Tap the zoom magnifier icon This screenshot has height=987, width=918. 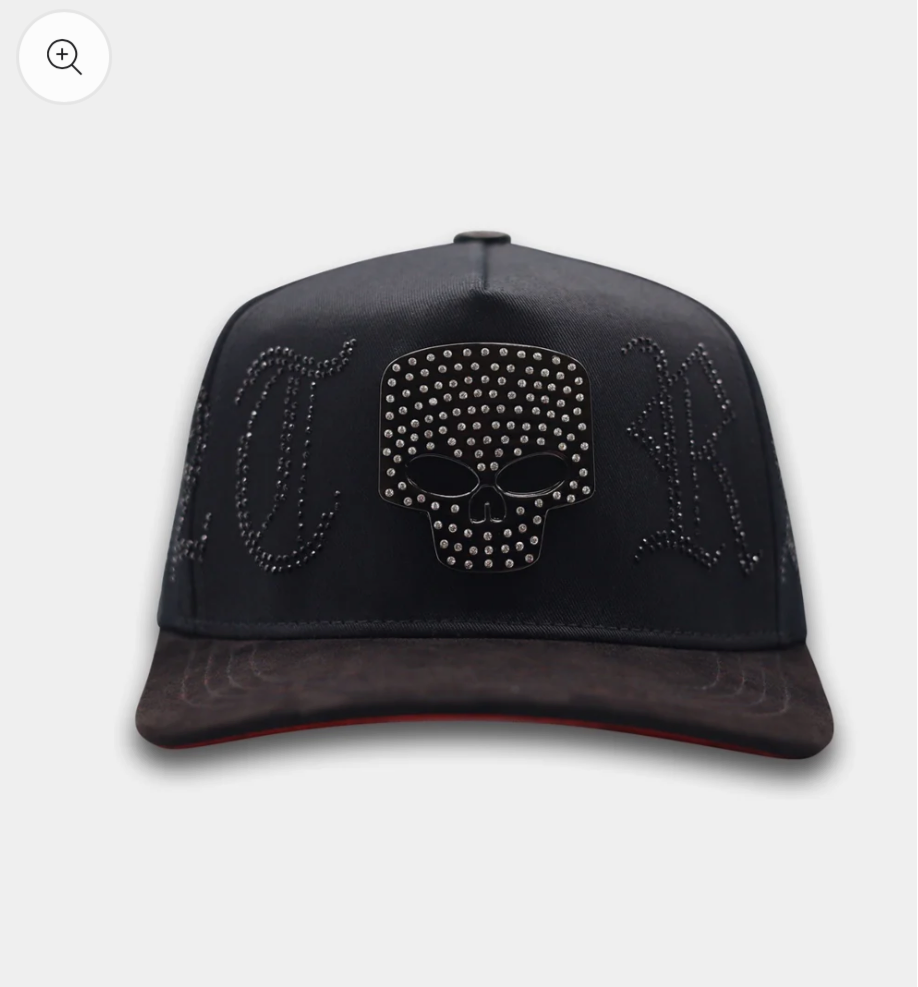pyautogui.click(x=64, y=57)
